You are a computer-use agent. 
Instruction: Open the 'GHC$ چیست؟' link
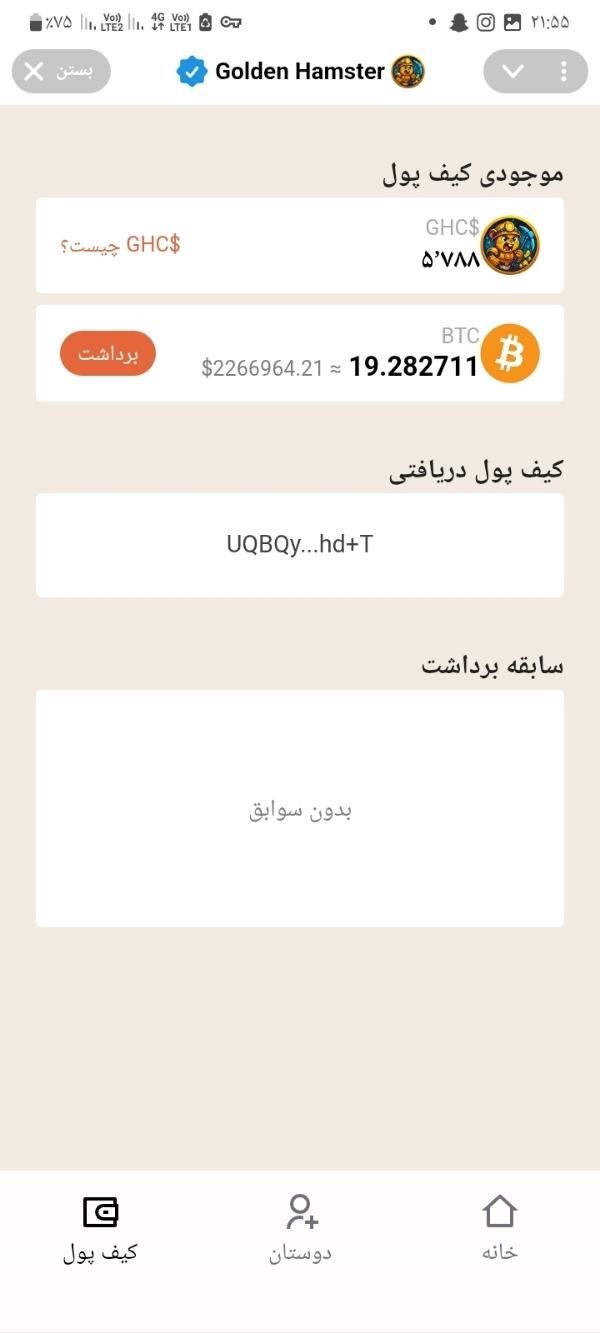[x=120, y=245]
